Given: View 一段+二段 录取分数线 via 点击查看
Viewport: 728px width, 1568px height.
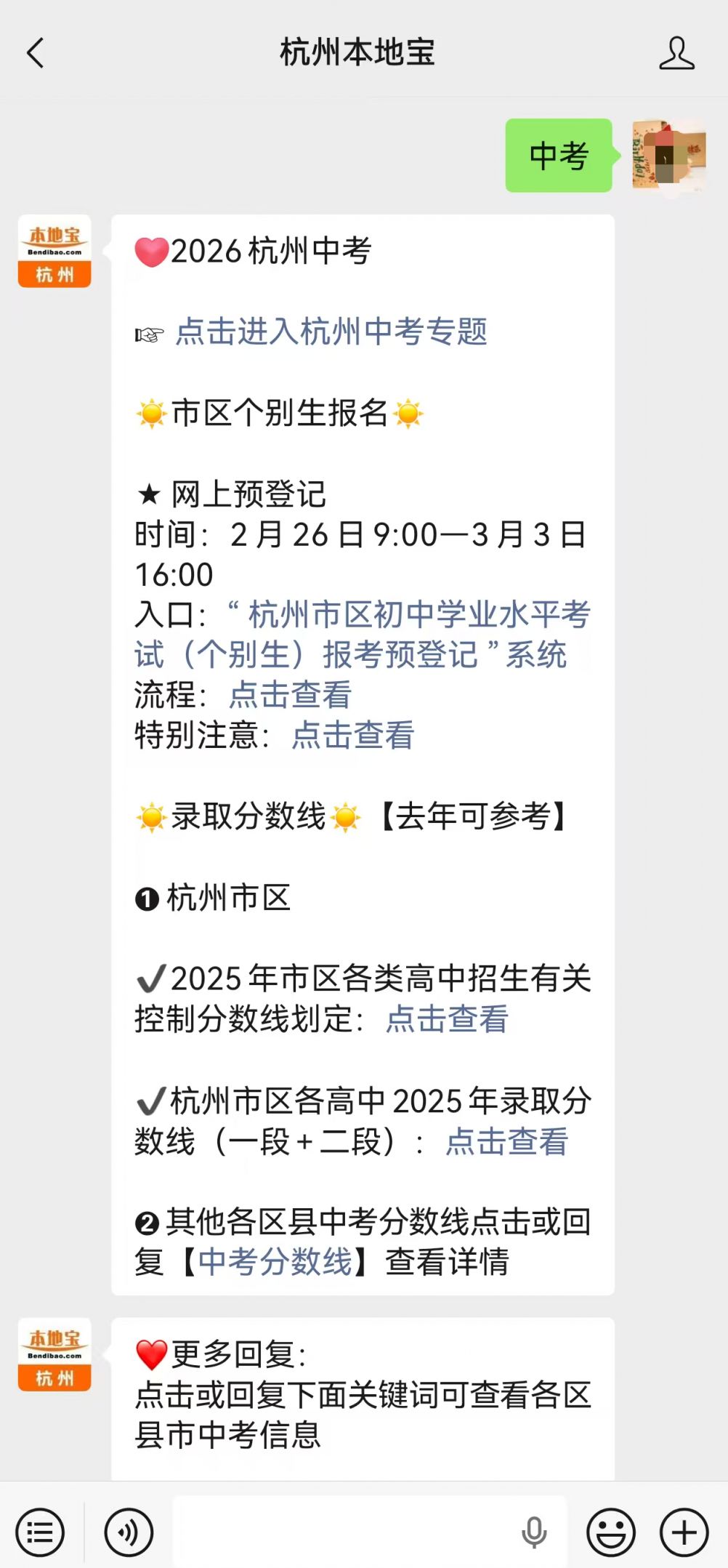Looking at the screenshot, I should click(506, 1141).
